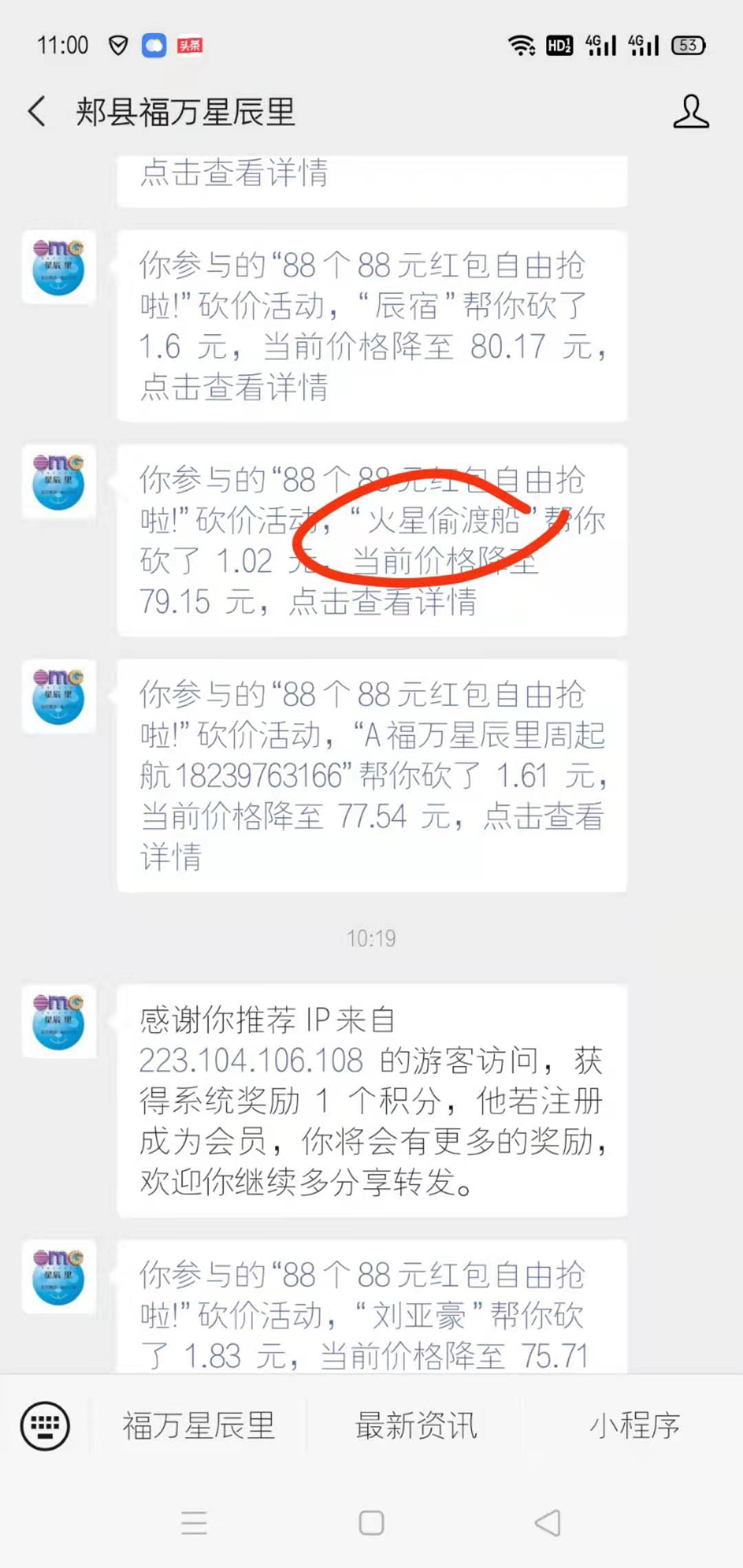Open the official account profile icon
743x1568 pixels.
tap(691, 111)
